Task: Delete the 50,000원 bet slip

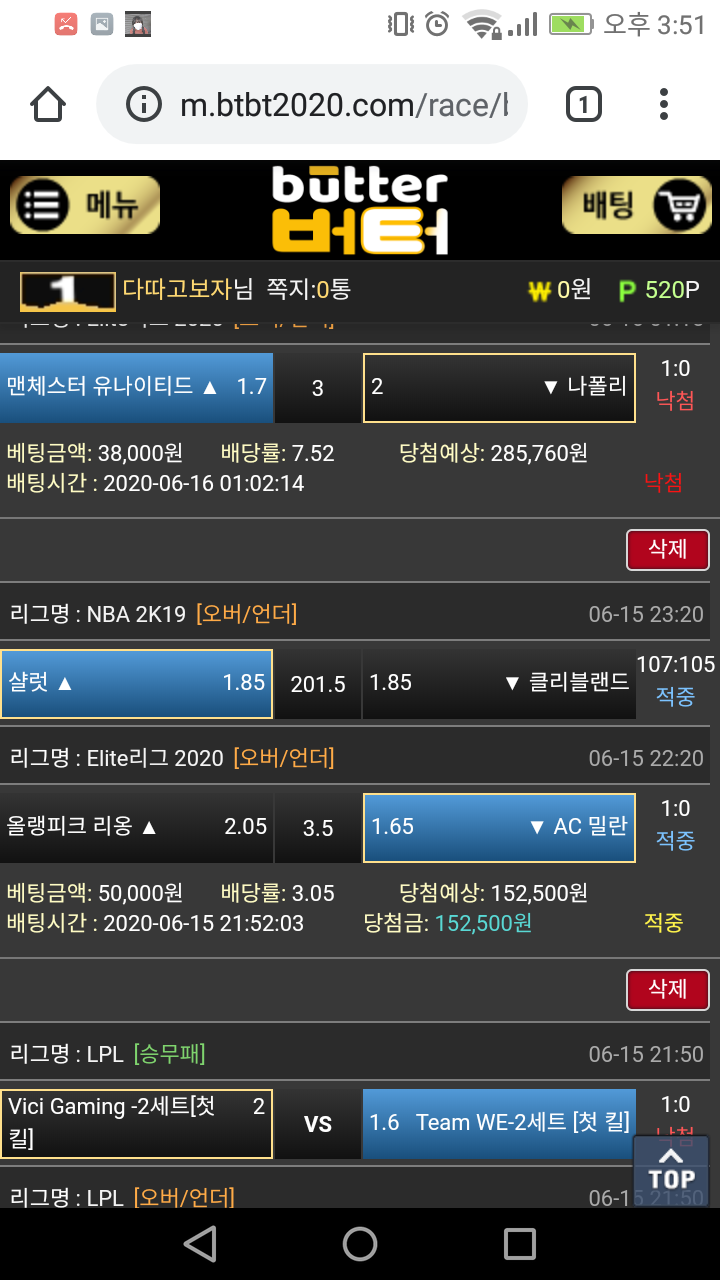Action: (x=667, y=988)
